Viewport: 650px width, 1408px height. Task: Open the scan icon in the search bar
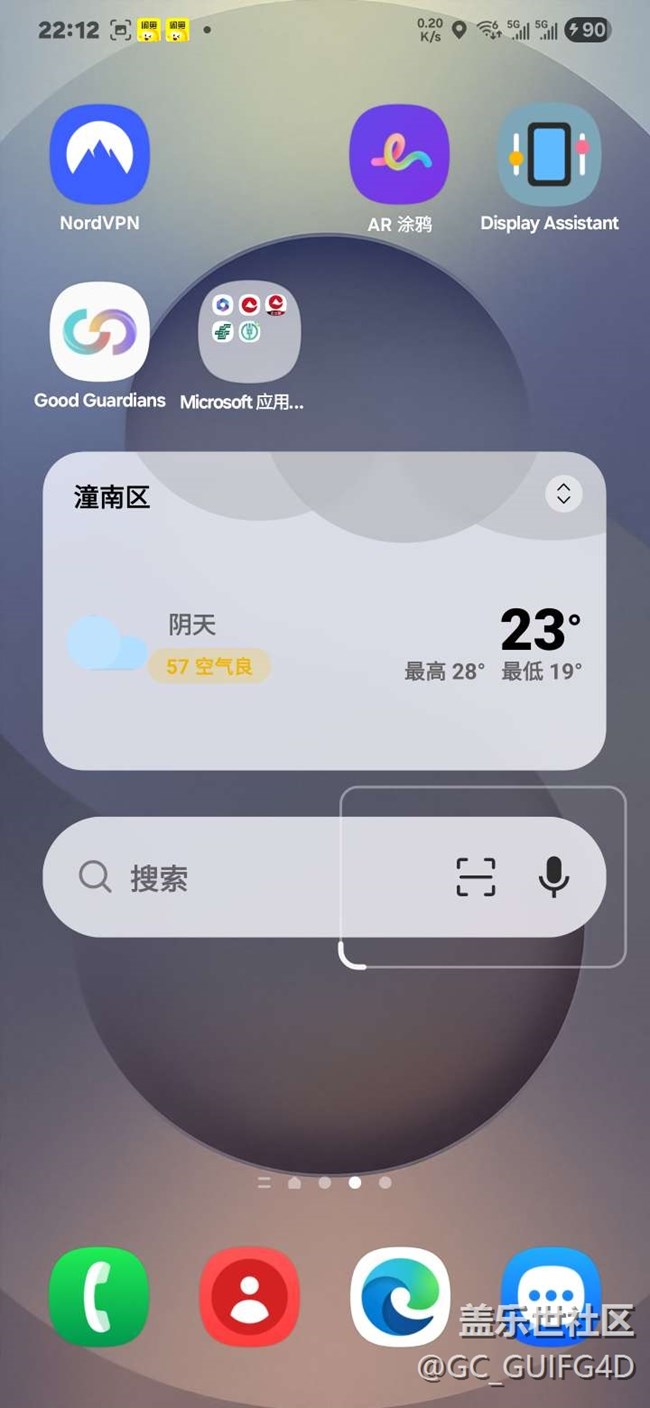click(476, 877)
